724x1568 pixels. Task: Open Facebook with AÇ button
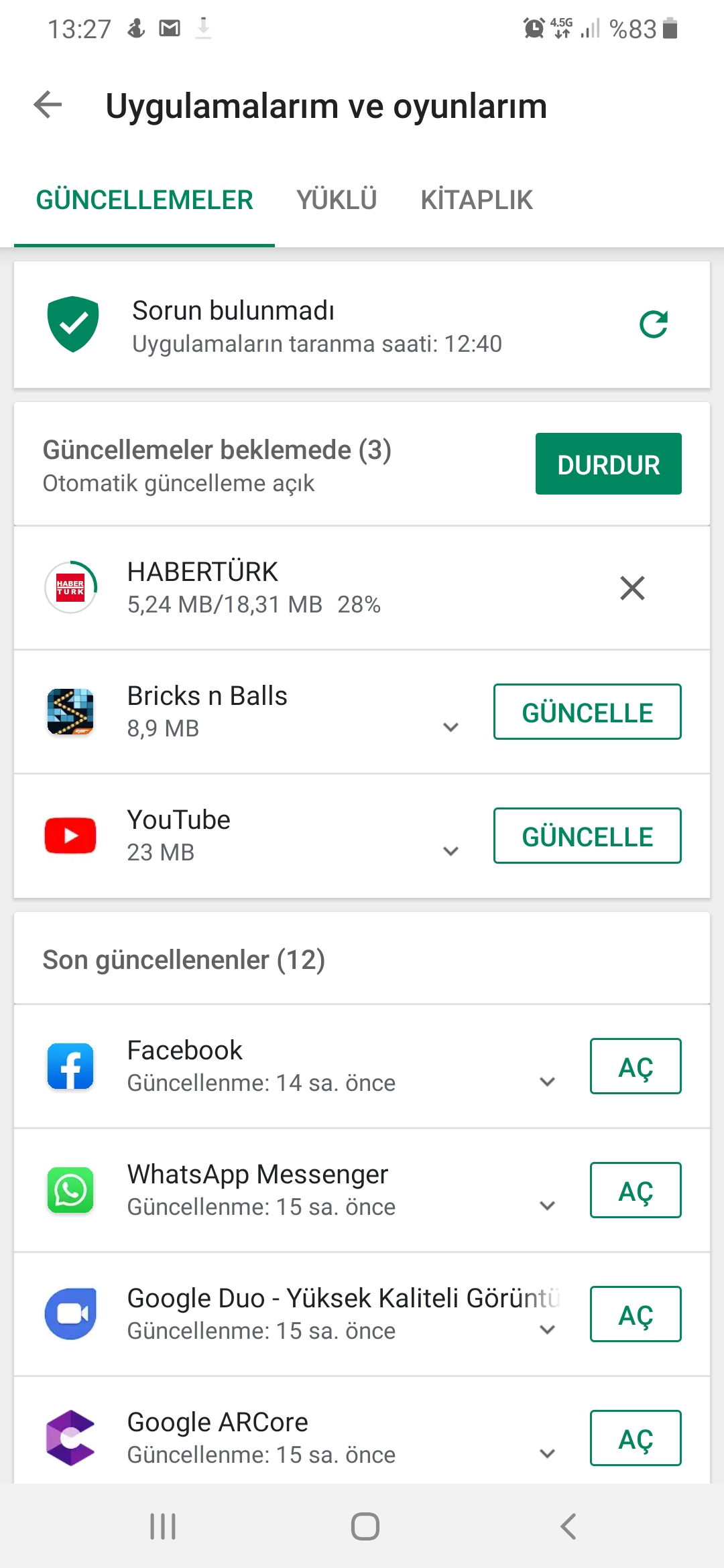point(636,1066)
